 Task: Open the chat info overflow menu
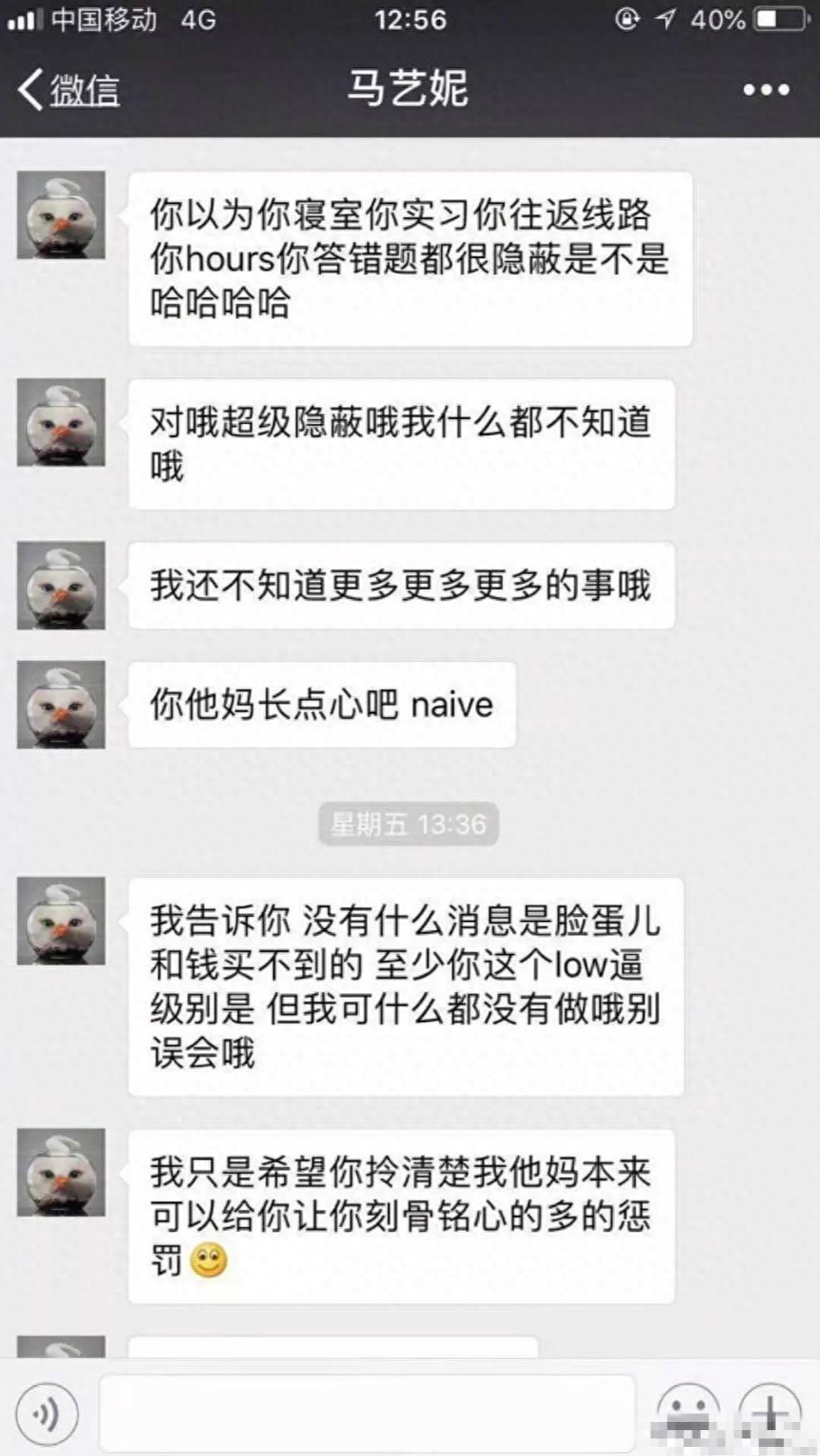[x=766, y=89]
